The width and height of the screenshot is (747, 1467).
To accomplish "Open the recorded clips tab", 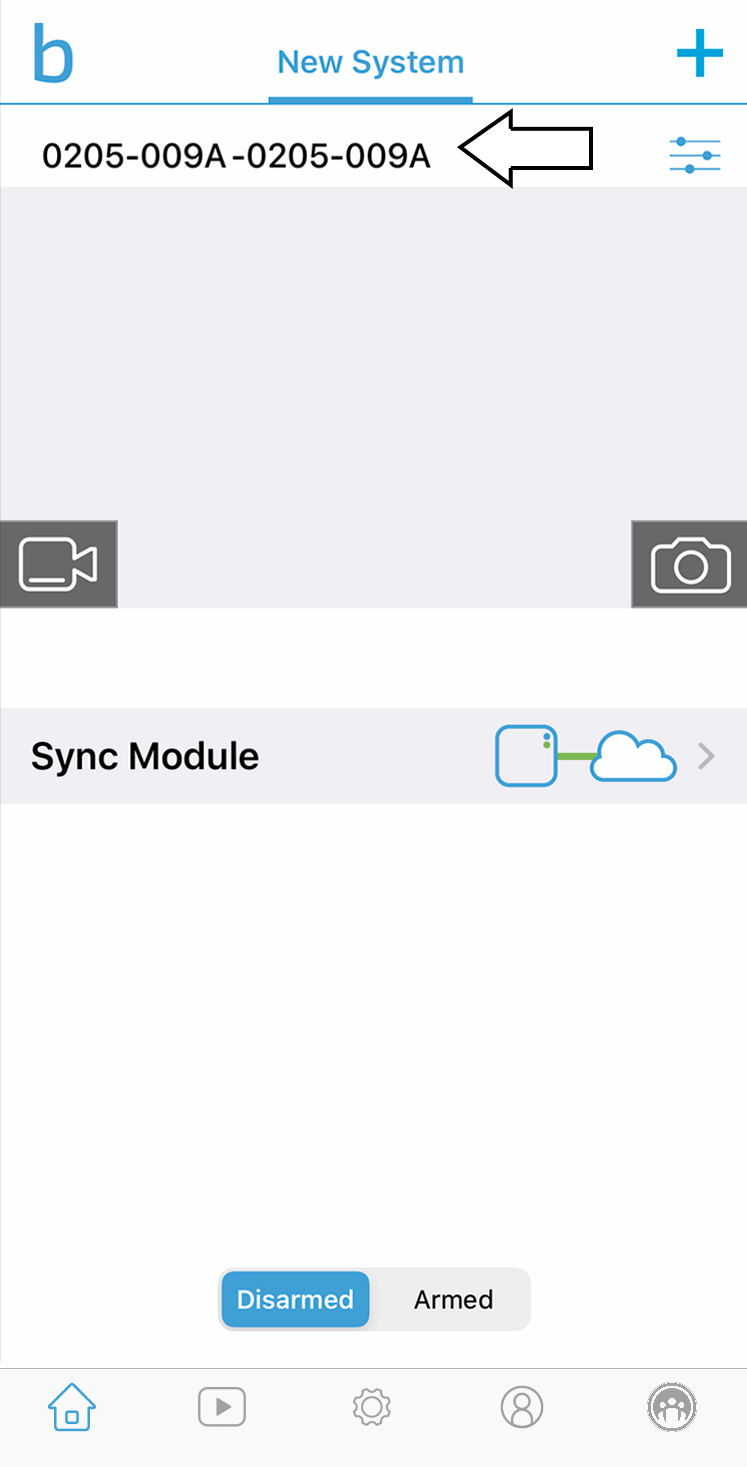I will [222, 1407].
